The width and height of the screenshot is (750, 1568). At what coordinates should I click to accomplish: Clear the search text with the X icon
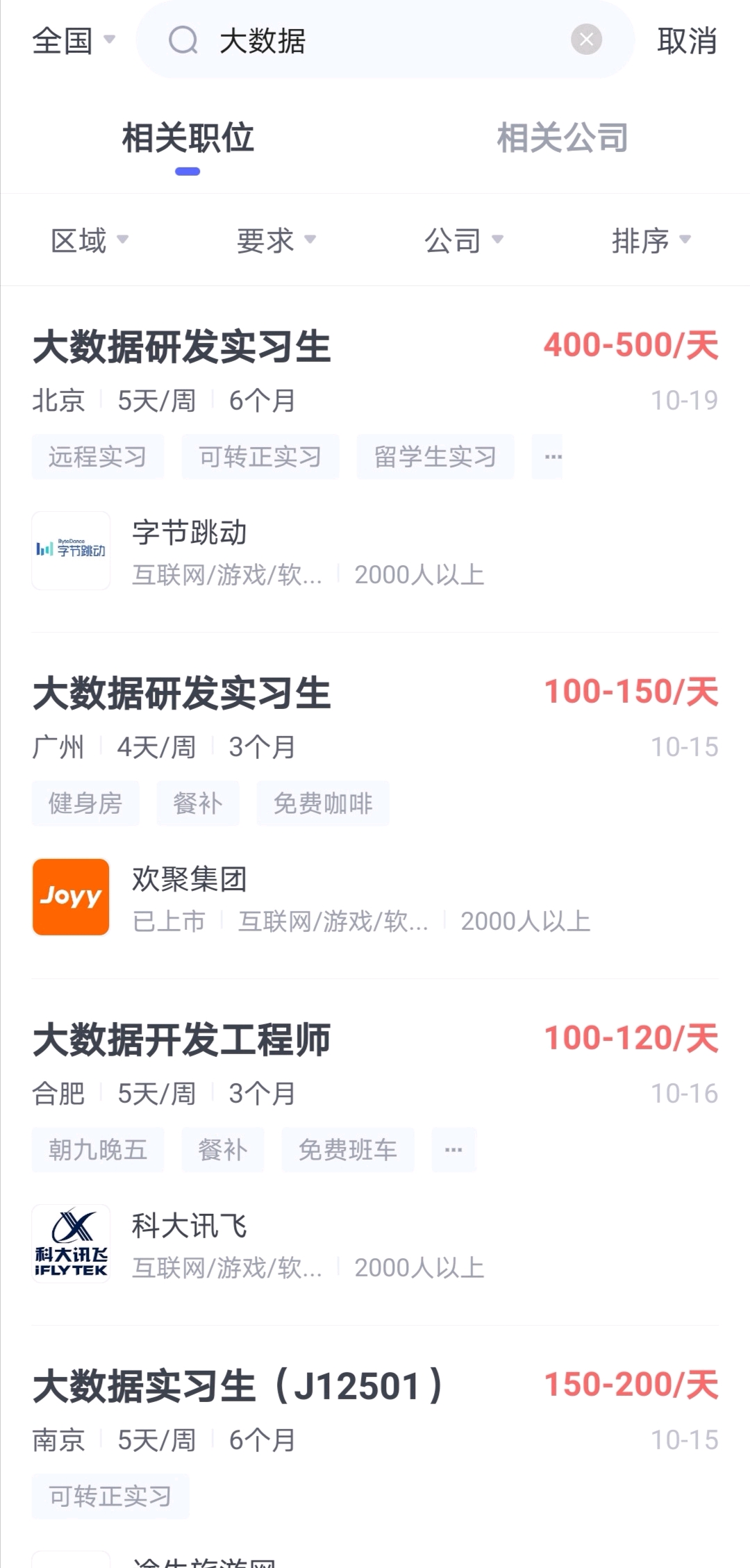586,40
